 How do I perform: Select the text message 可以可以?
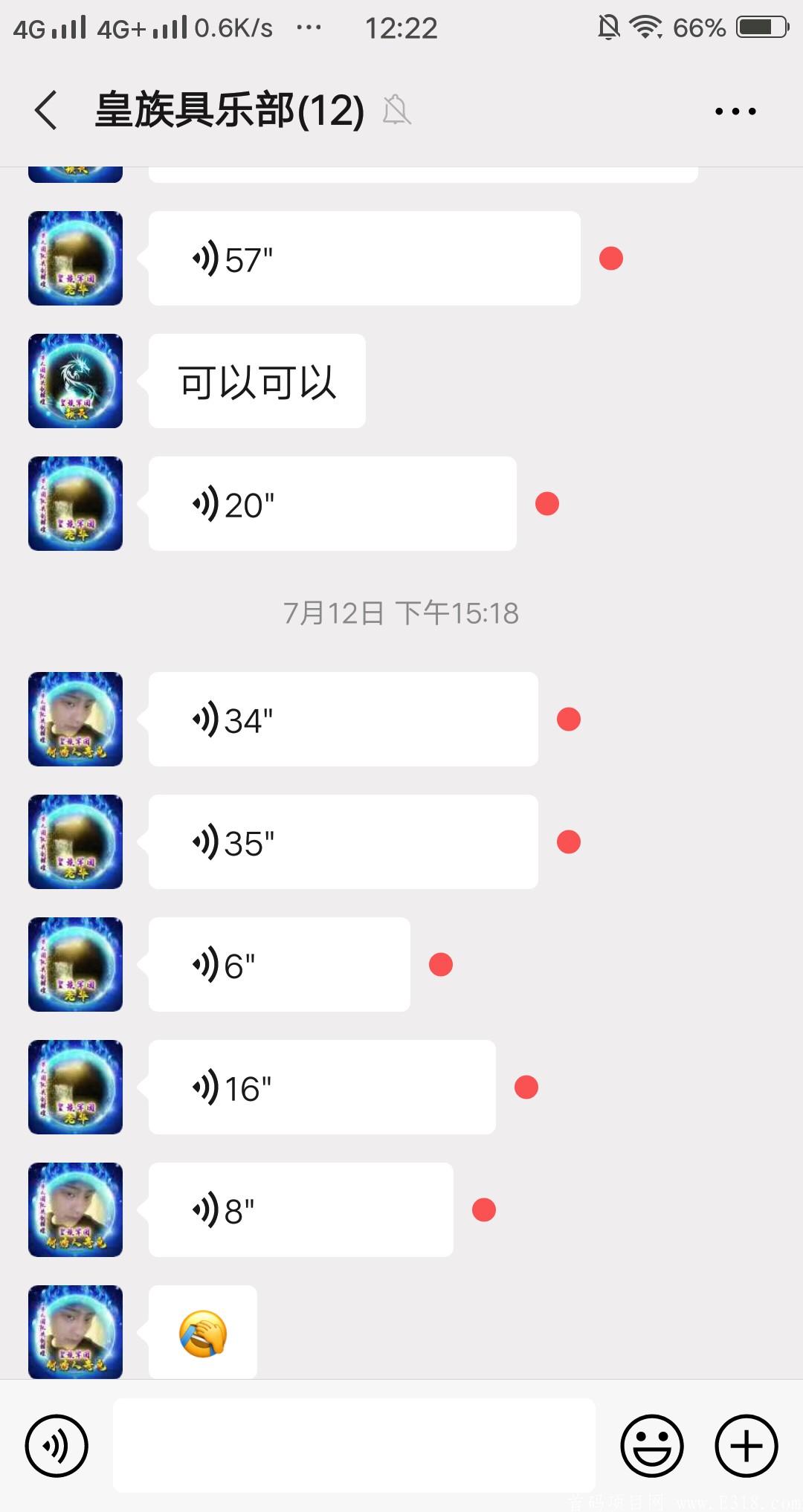(257, 380)
